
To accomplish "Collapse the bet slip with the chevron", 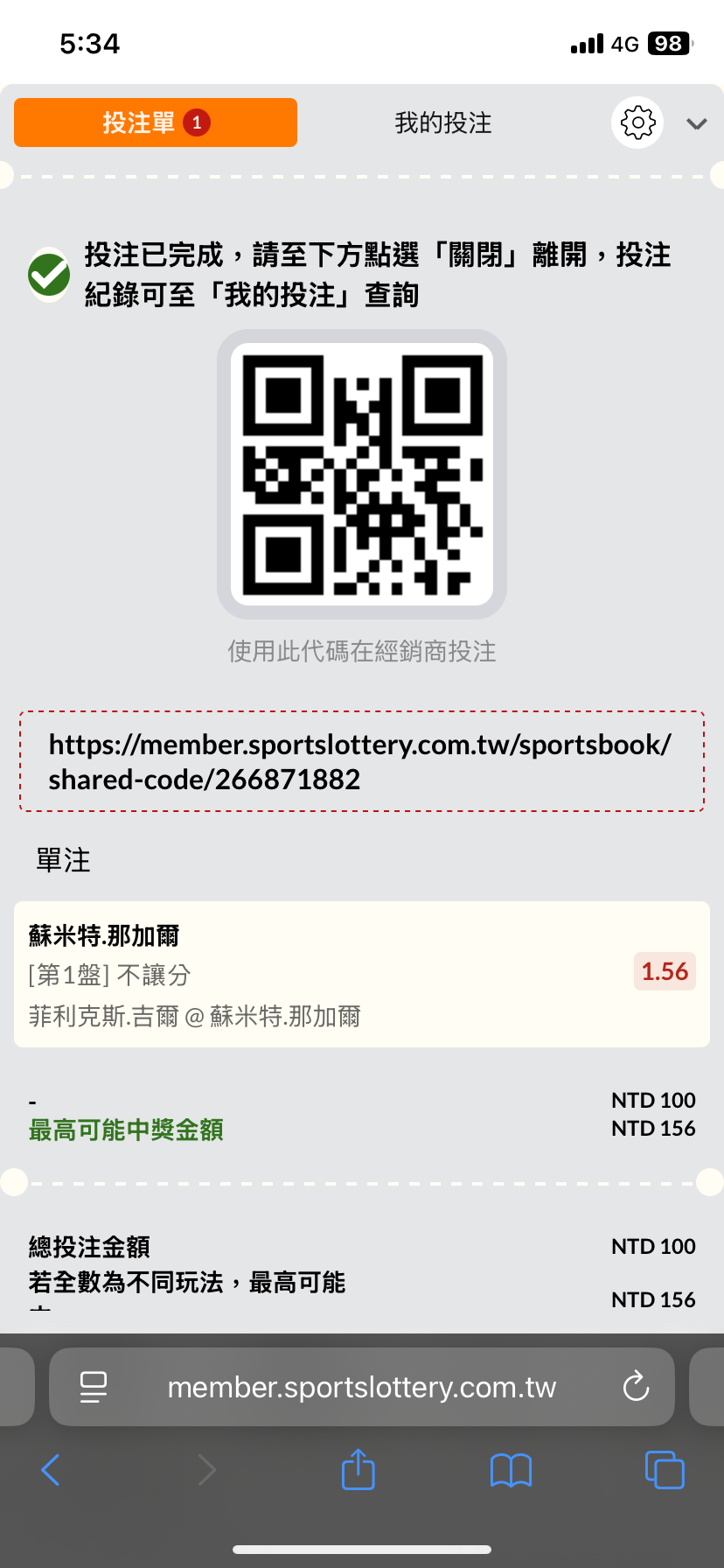I will click(x=697, y=123).
